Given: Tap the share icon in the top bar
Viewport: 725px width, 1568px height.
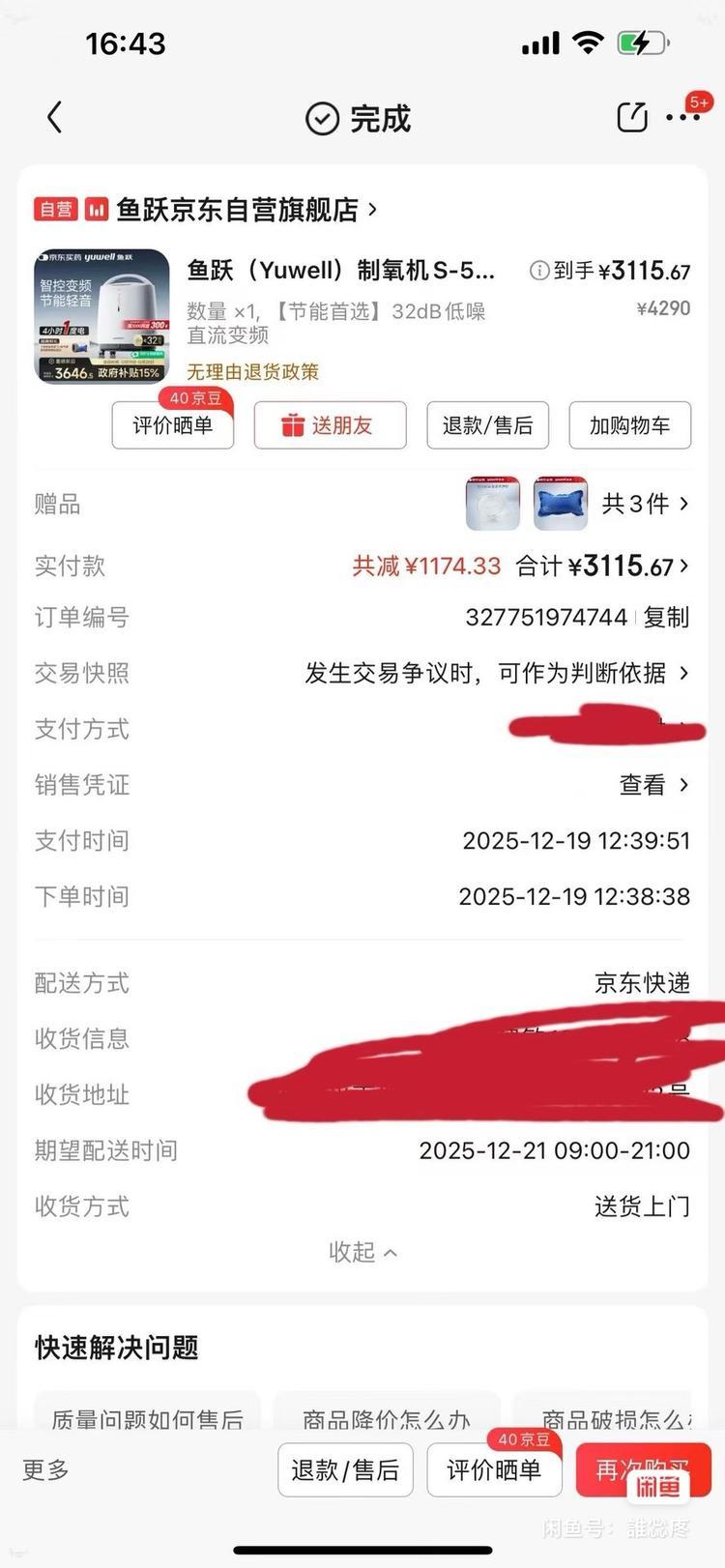Looking at the screenshot, I should 631,117.
